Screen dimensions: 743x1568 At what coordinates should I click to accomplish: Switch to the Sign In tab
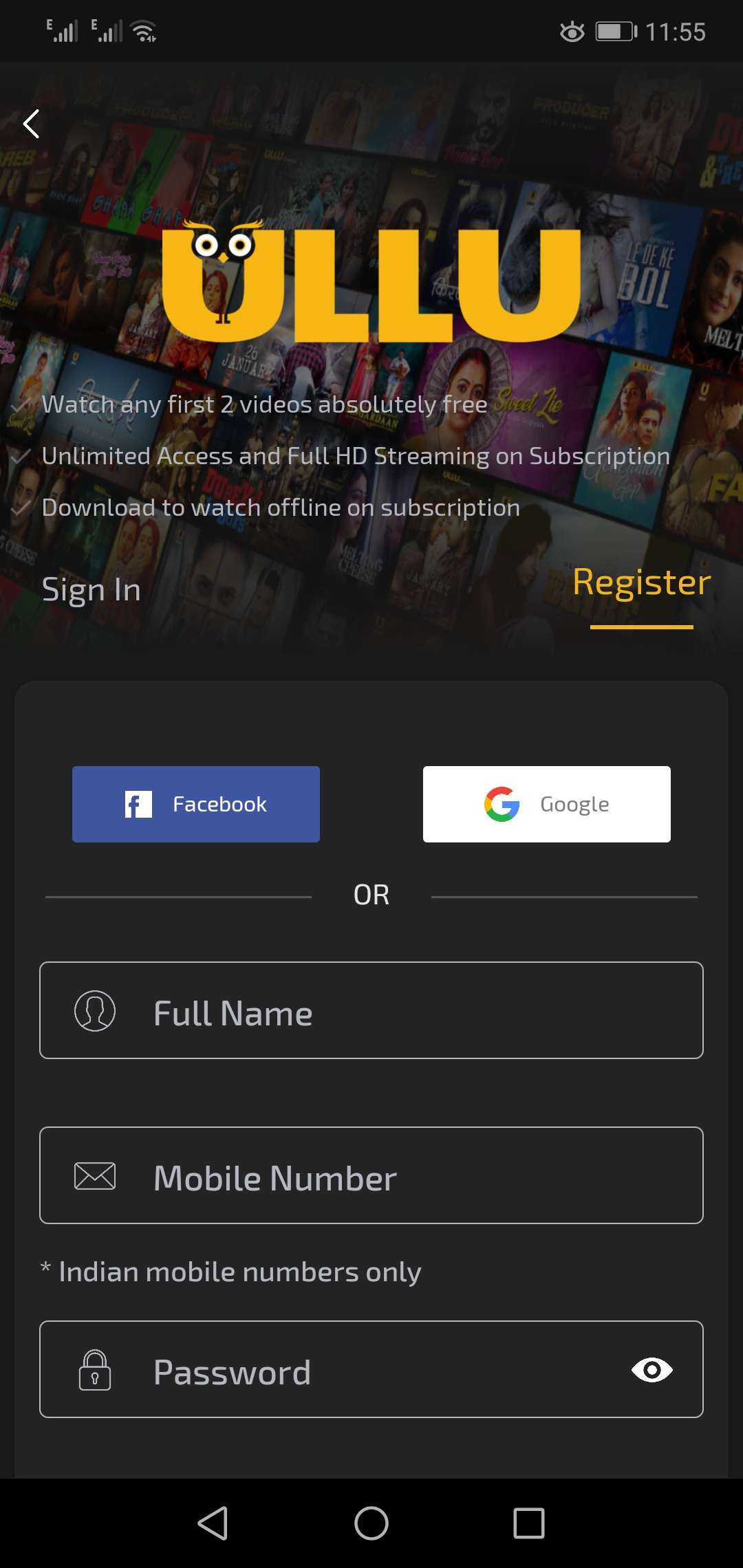[x=91, y=589]
